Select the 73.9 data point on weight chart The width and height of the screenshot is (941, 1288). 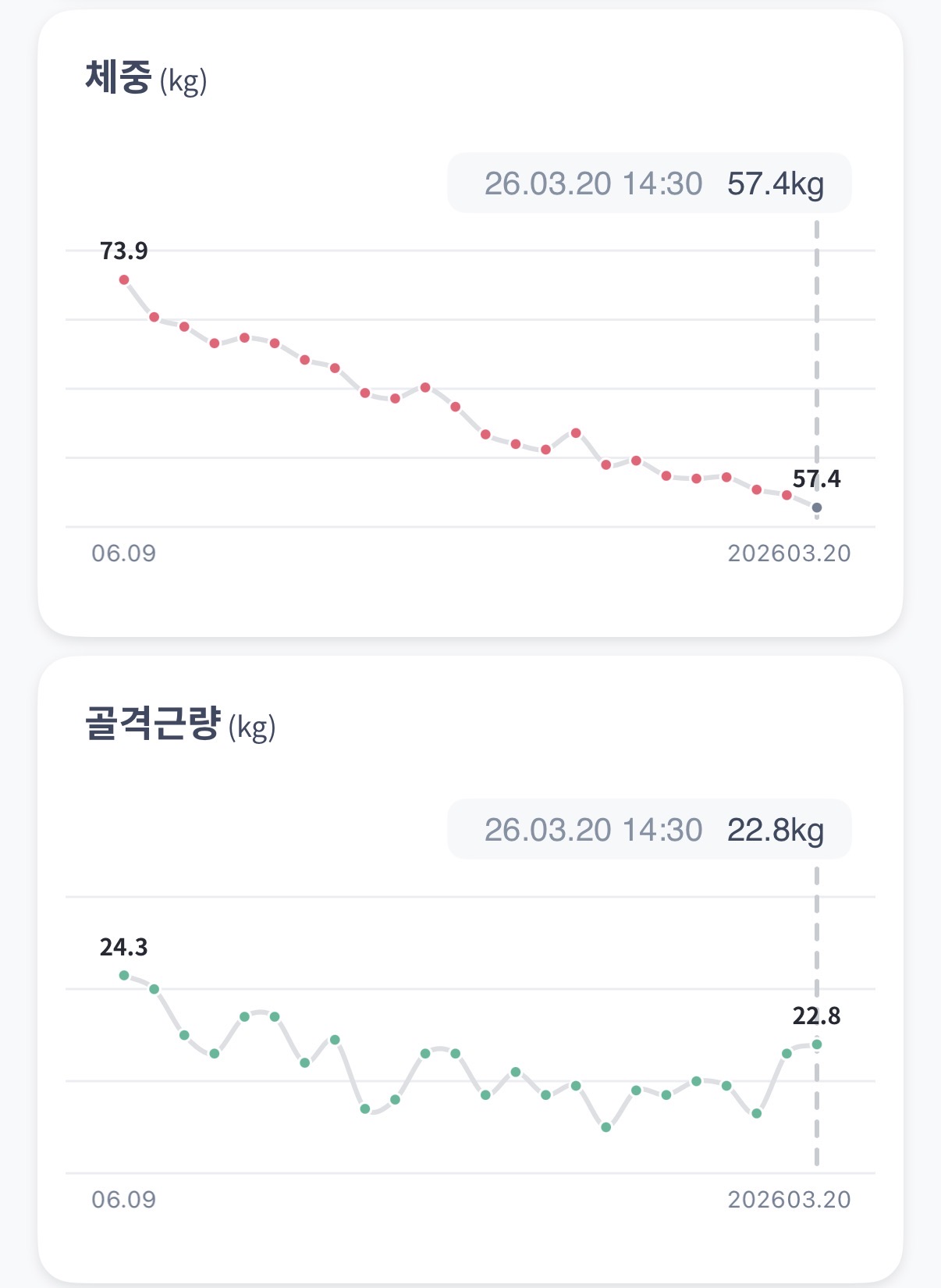[x=124, y=279]
